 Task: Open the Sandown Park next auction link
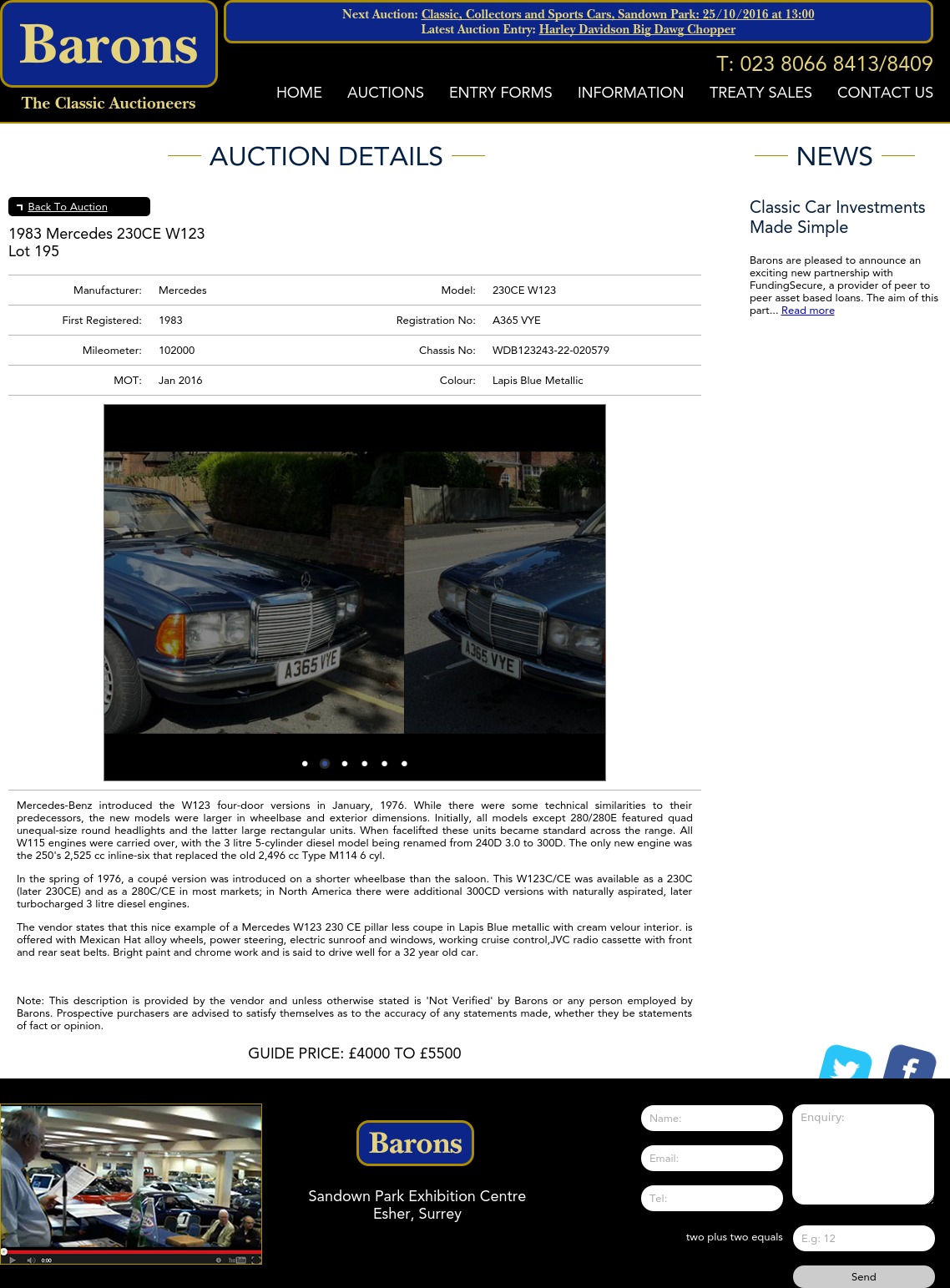pos(617,14)
